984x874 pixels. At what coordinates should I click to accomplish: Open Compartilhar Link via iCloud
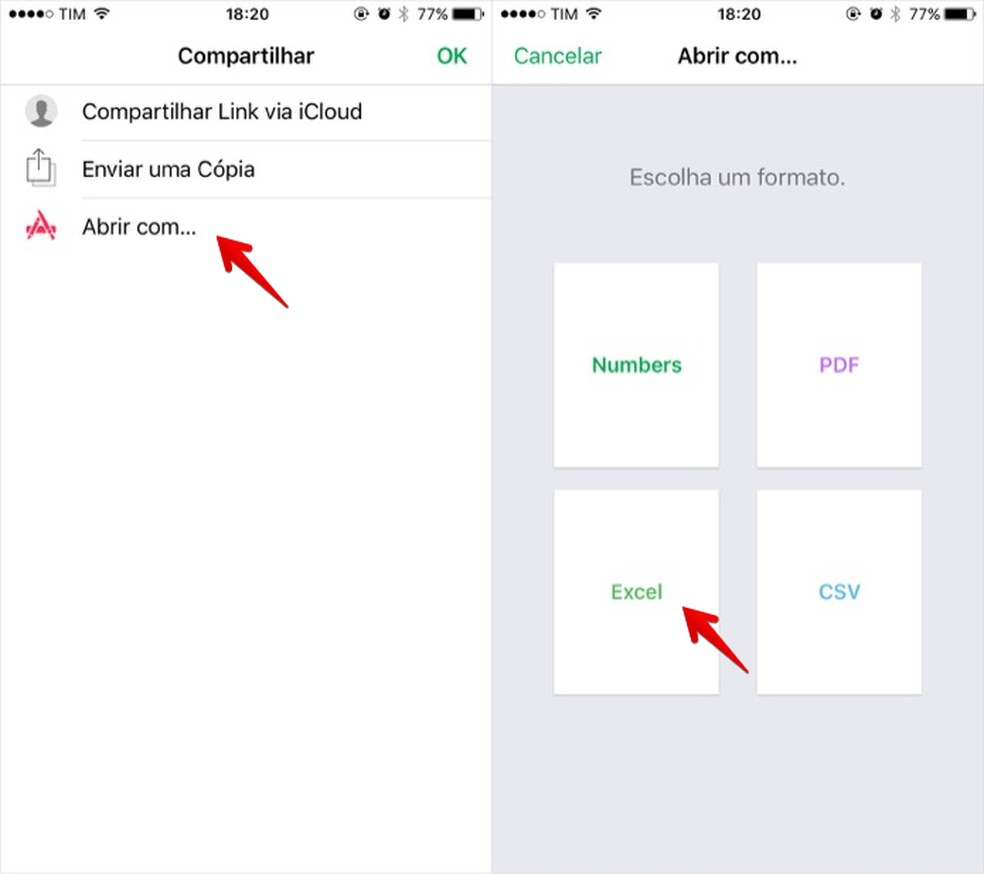221,112
